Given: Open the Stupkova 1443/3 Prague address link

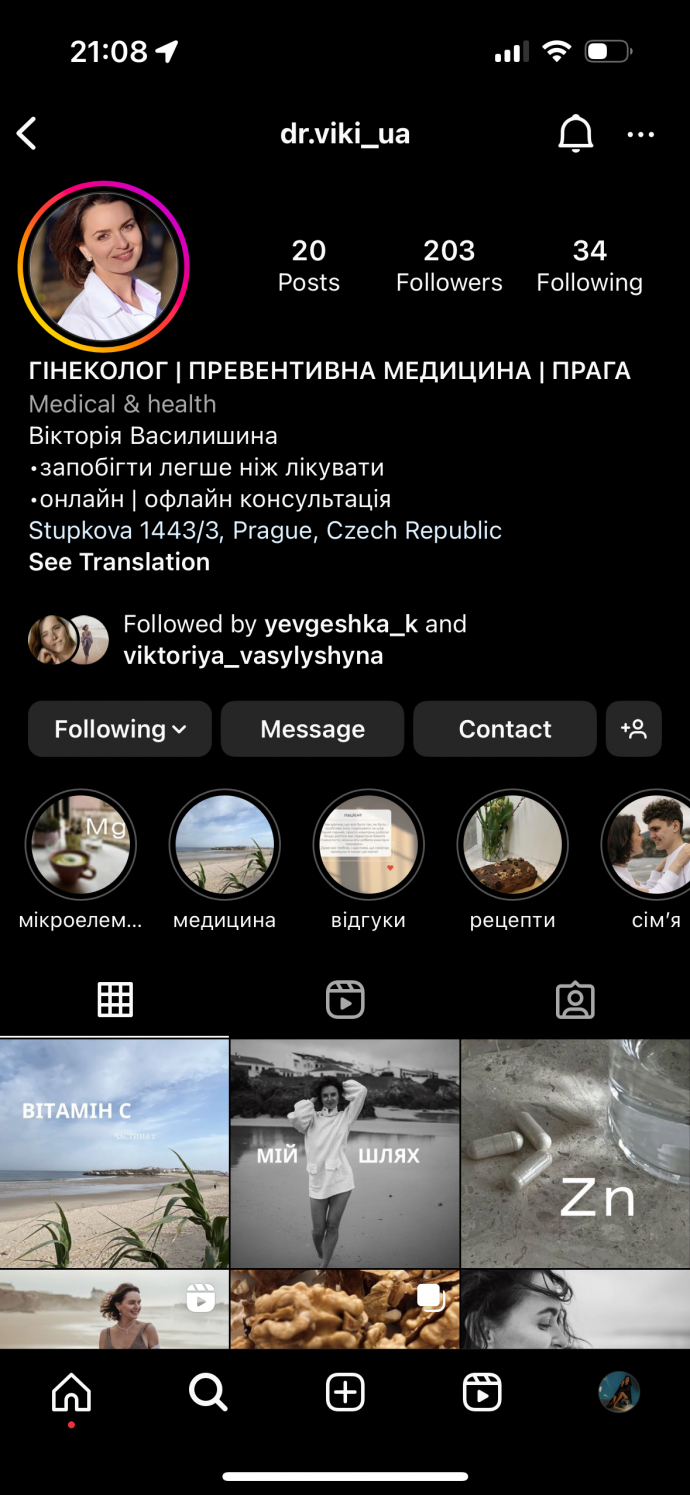Looking at the screenshot, I should coord(265,530).
